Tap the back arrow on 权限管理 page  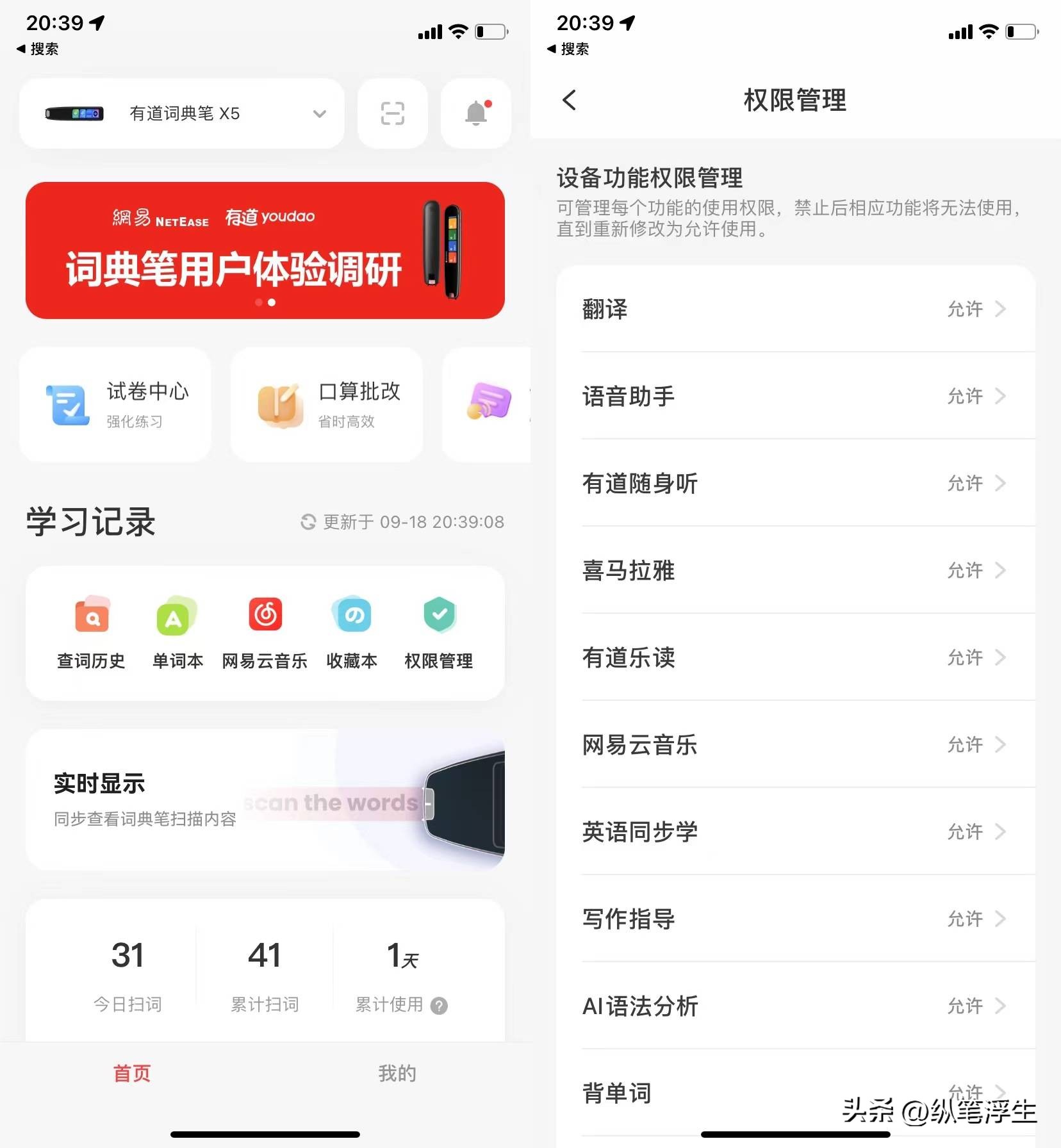pos(569,101)
